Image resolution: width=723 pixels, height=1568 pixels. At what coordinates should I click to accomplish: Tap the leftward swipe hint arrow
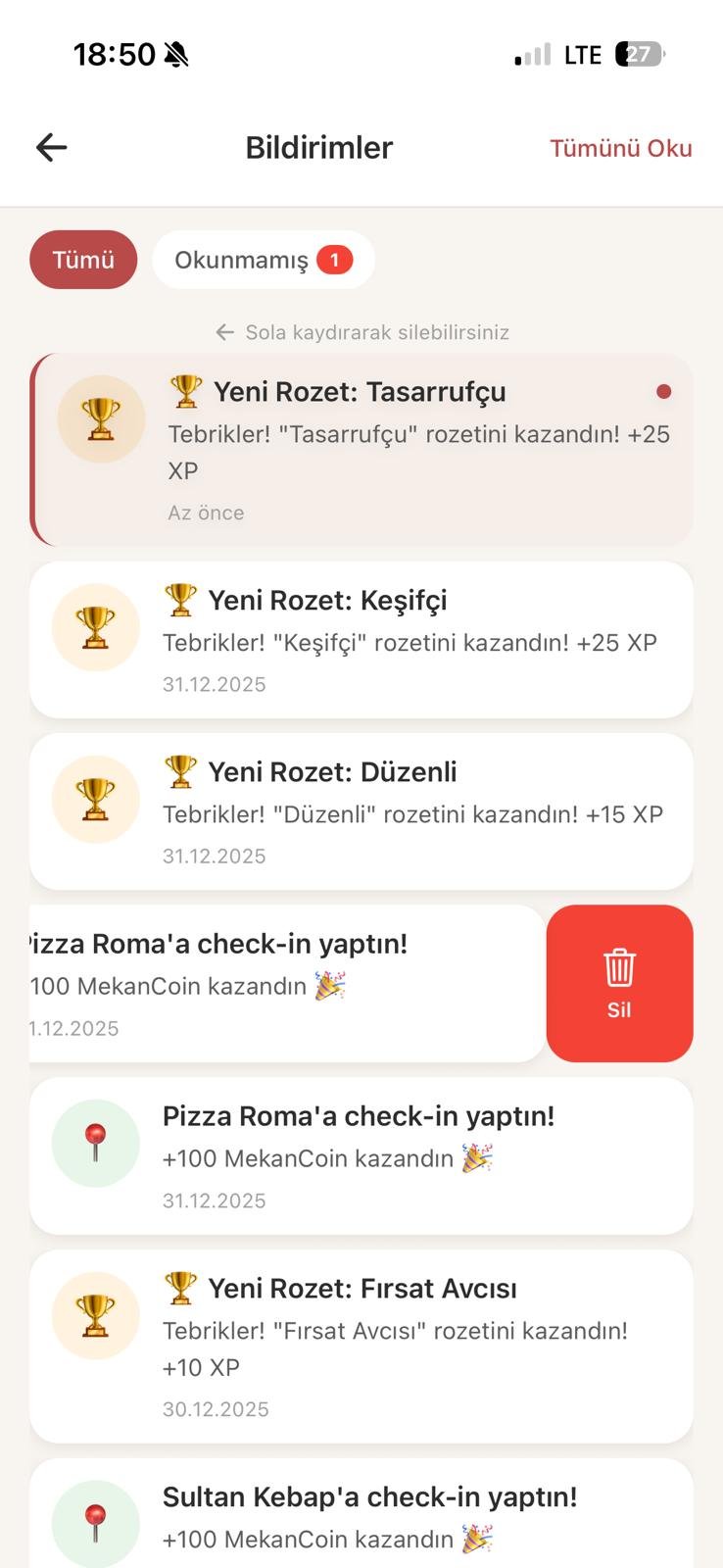(224, 332)
